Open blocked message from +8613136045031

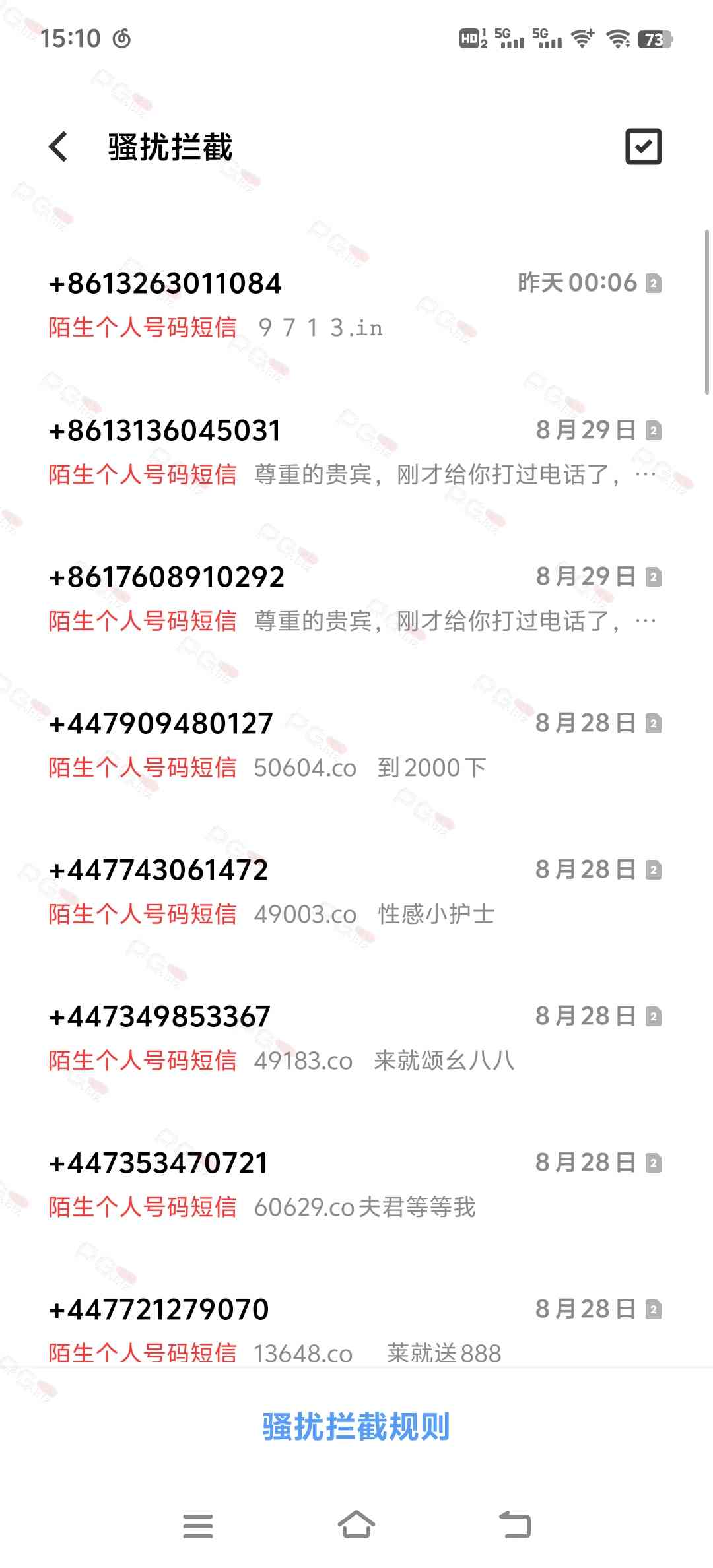(356, 451)
